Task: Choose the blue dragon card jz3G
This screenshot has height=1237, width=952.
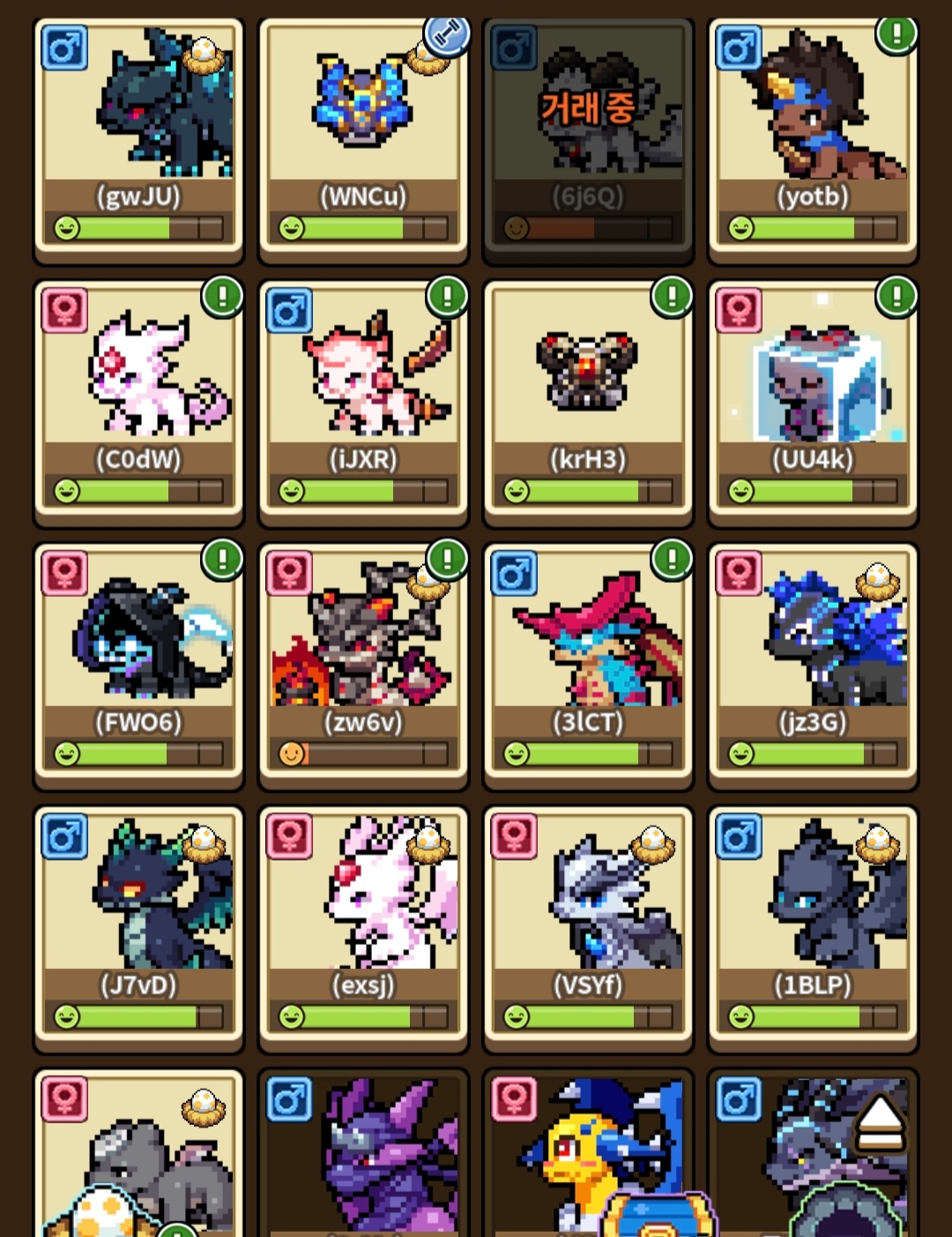Action: 813,659
